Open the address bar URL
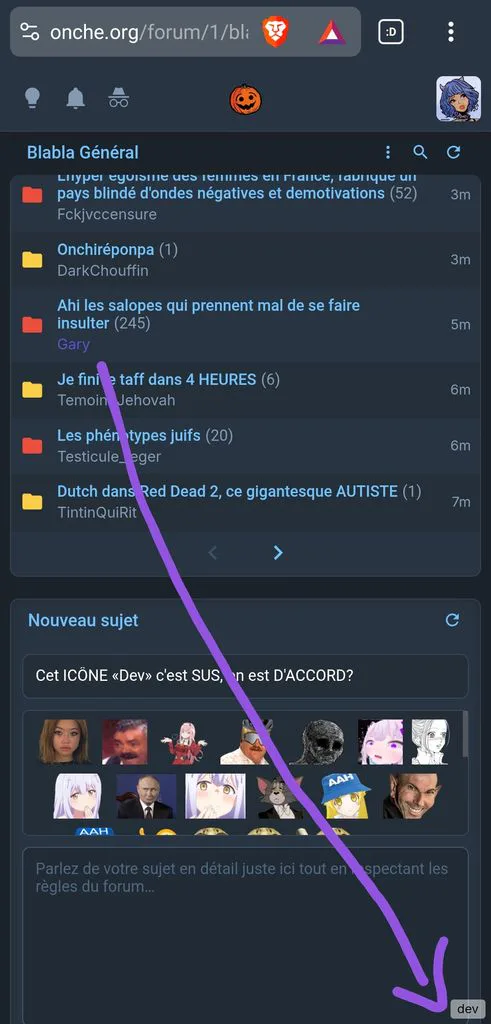 click(149, 32)
